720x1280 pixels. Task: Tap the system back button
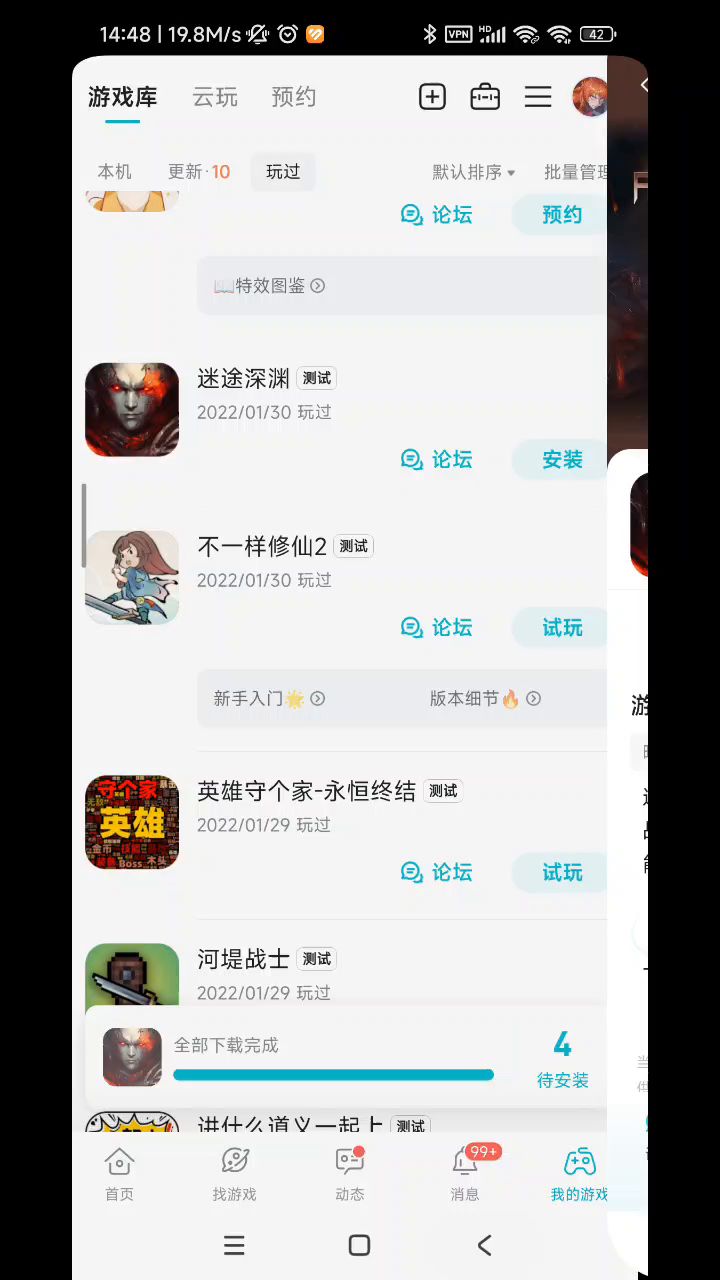tap(484, 1245)
